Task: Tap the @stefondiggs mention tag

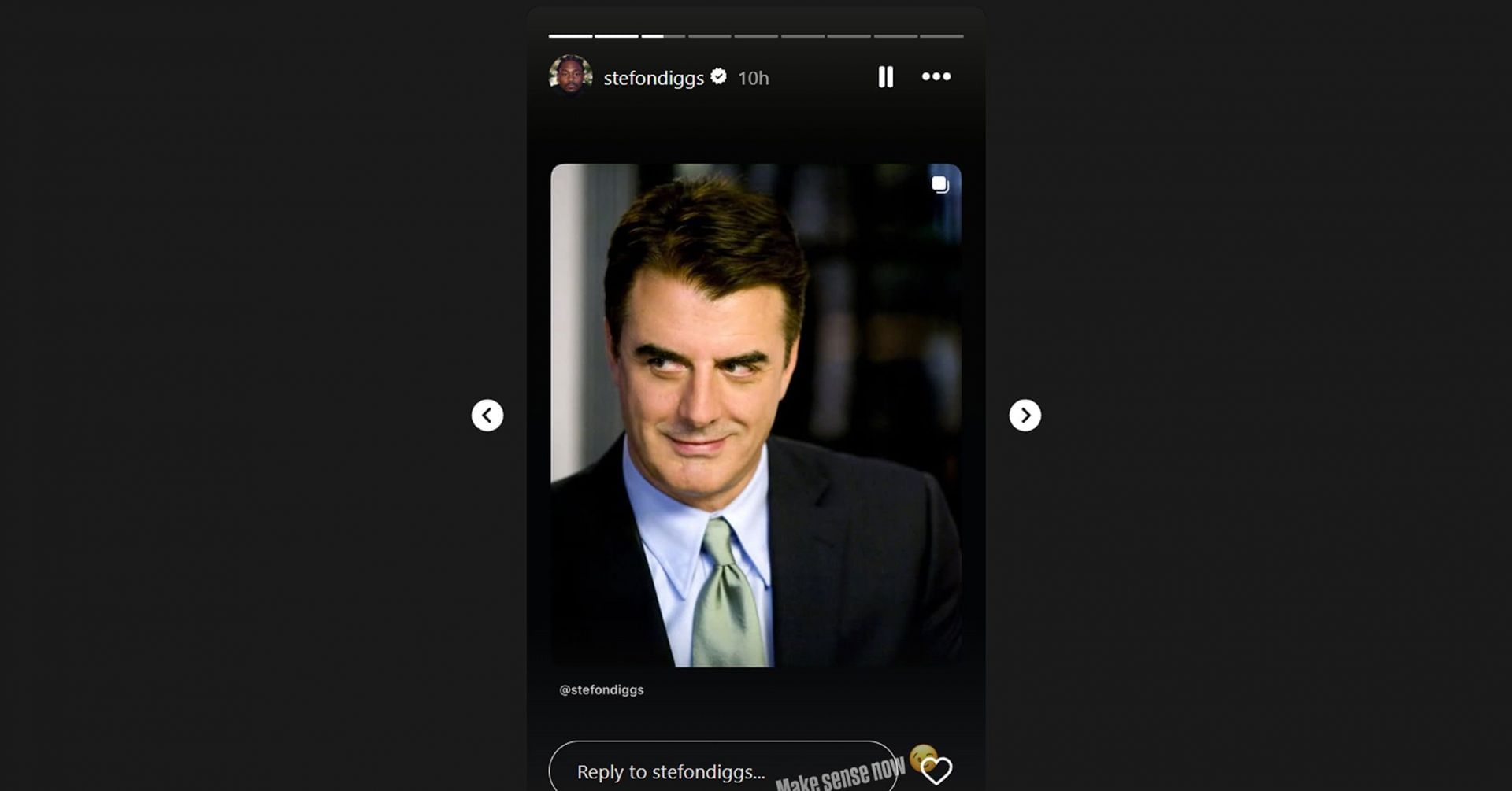Action: 601,689
